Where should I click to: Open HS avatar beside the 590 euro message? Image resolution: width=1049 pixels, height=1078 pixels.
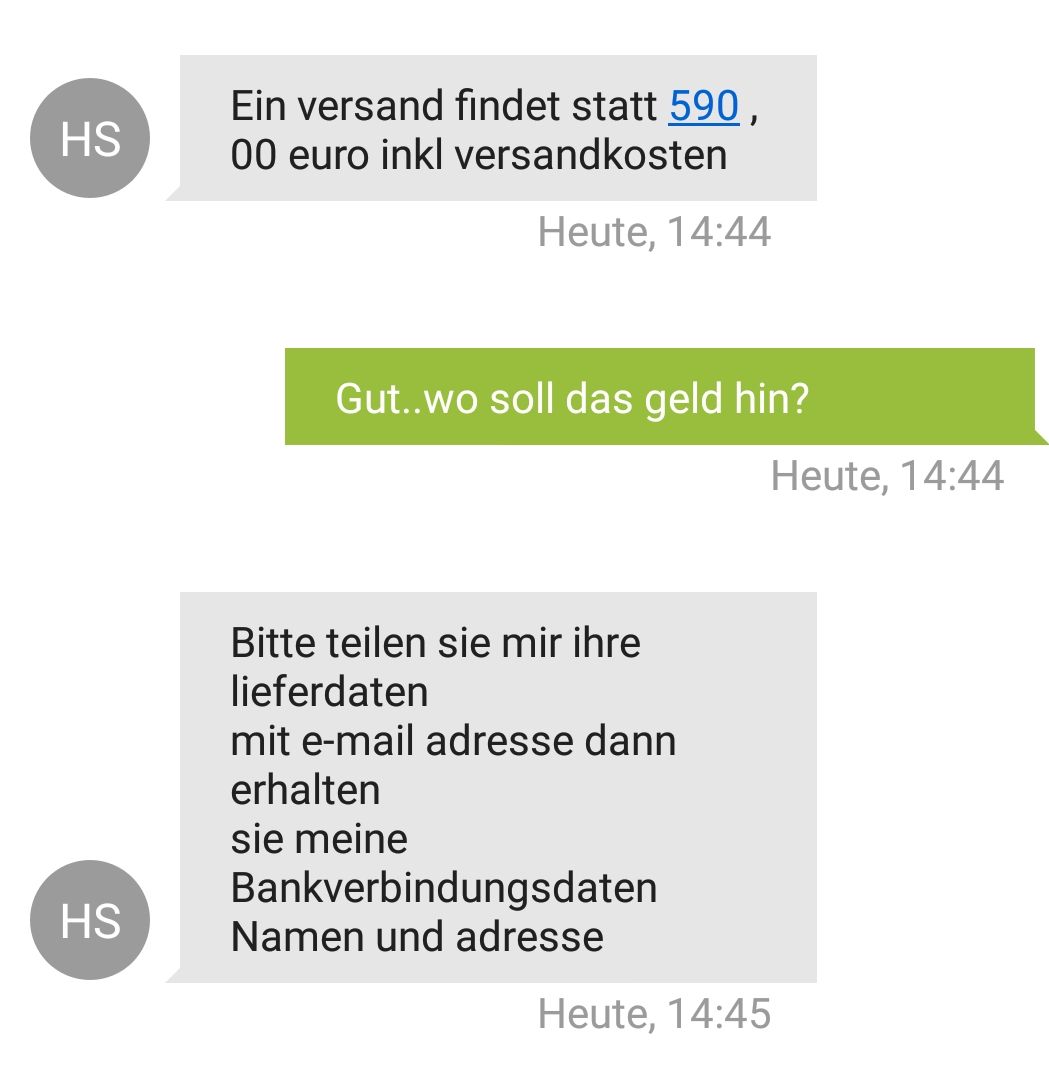pyautogui.click(x=90, y=139)
